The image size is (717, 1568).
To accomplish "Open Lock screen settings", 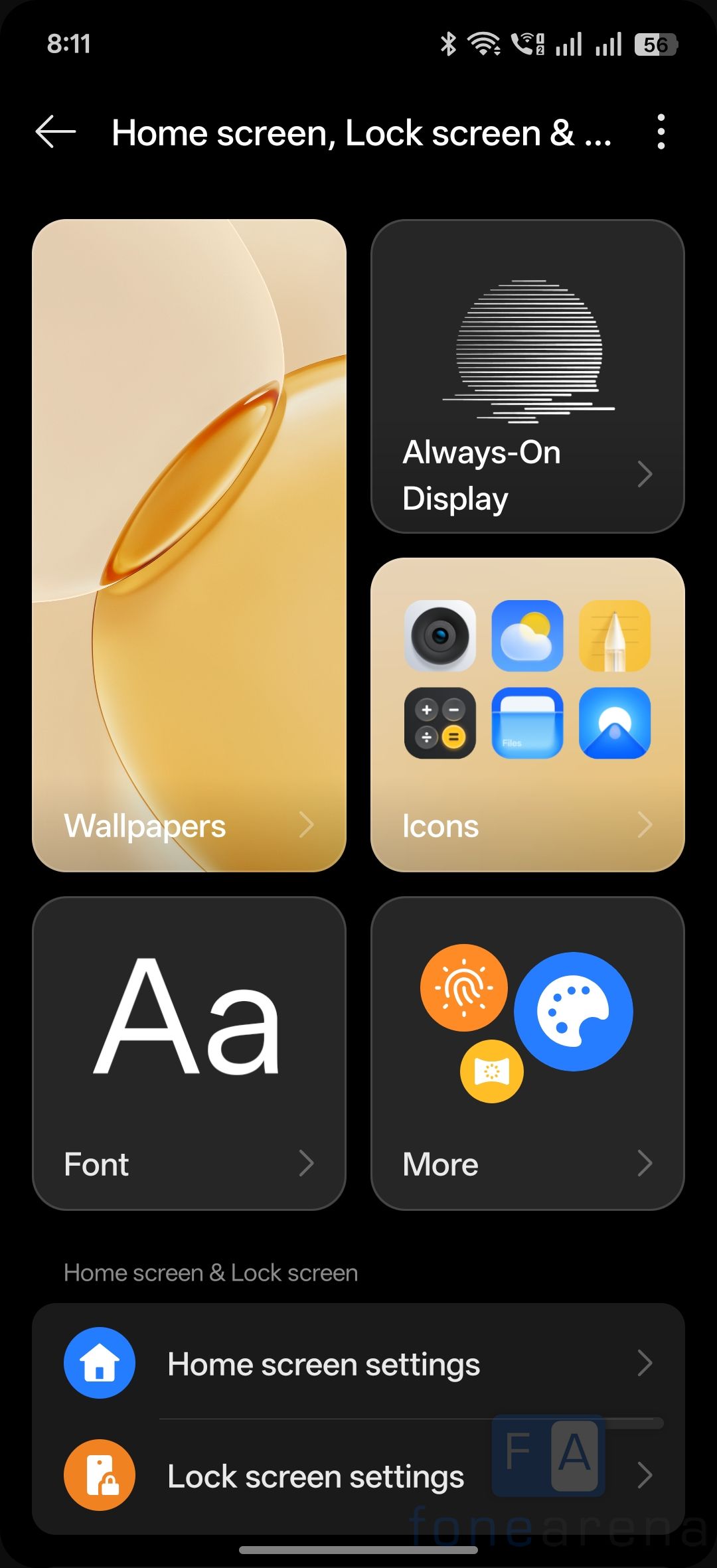I will coord(358,1476).
